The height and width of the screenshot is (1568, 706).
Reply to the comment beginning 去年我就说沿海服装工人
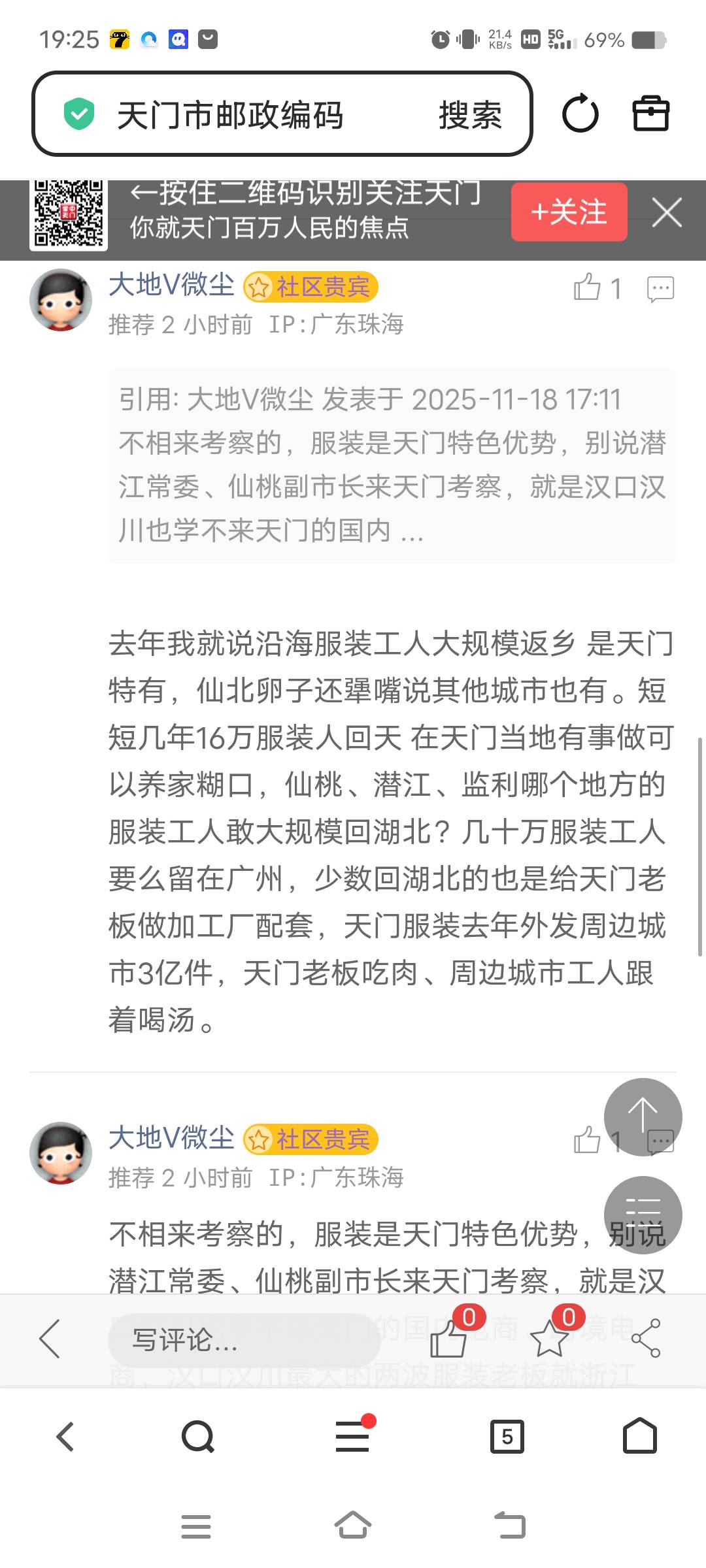click(660, 288)
